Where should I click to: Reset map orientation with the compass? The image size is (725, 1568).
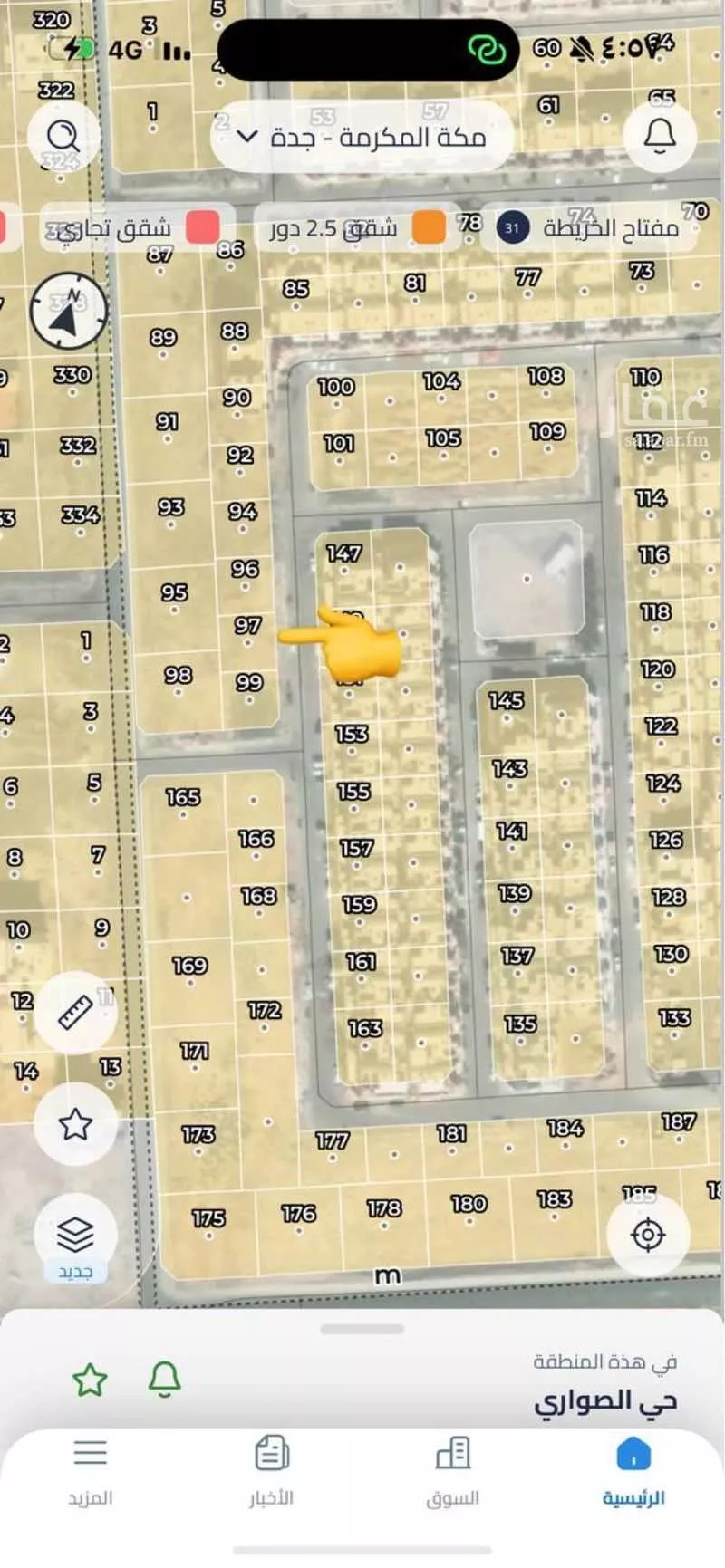(69, 311)
